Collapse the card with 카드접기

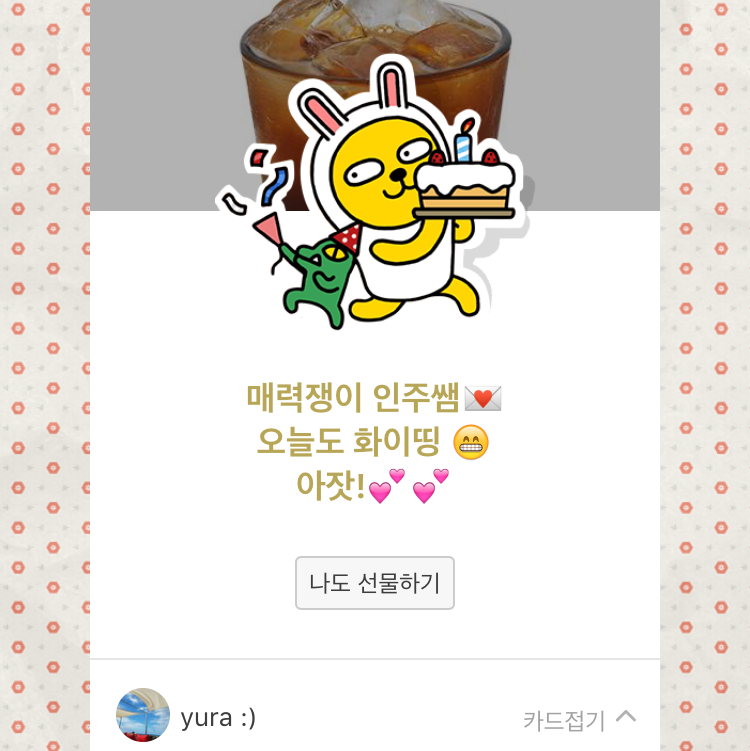tap(580, 719)
